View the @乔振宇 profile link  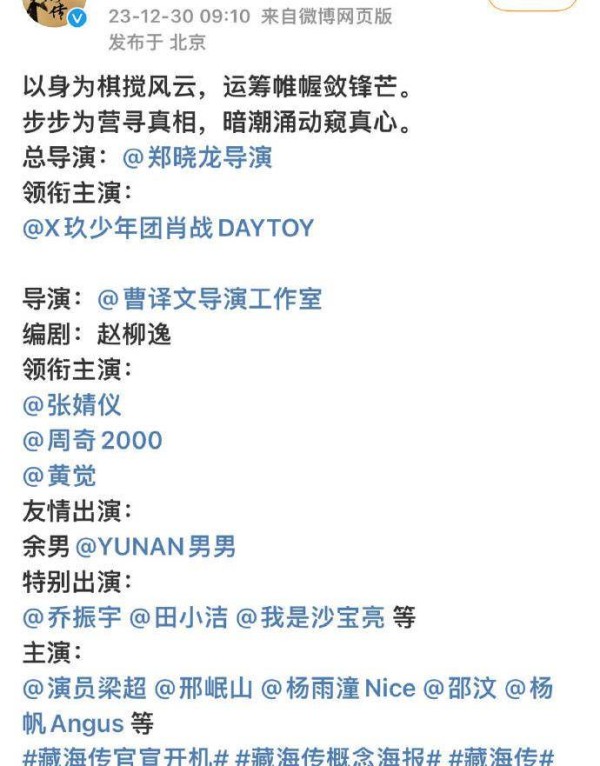click(72, 618)
